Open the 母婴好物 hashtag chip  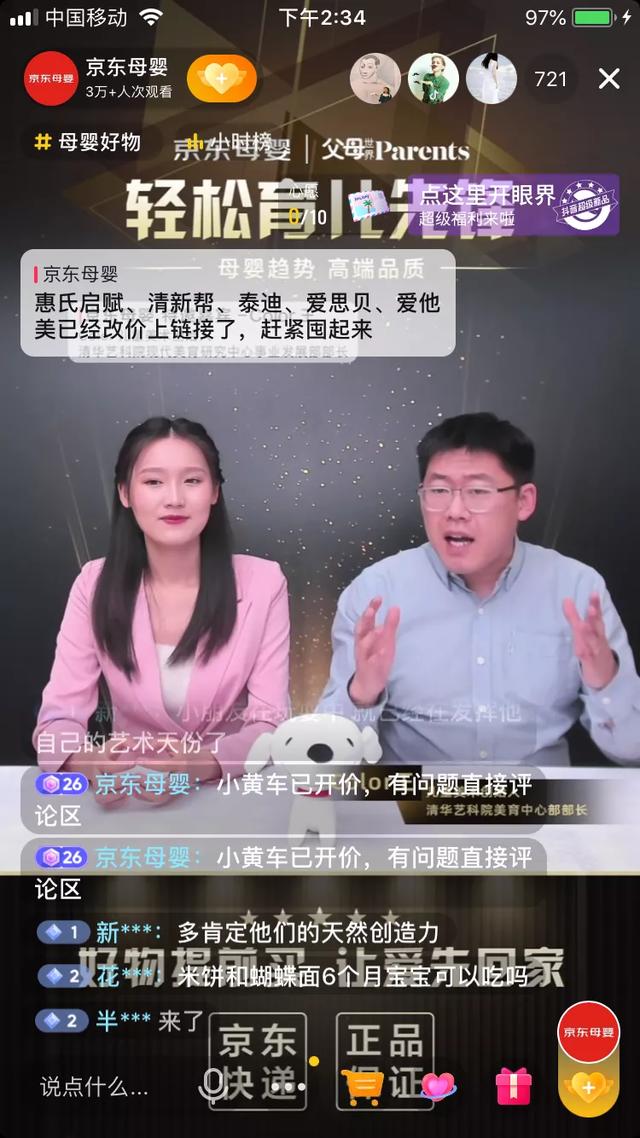pyautogui.click(x=87, y=142)
